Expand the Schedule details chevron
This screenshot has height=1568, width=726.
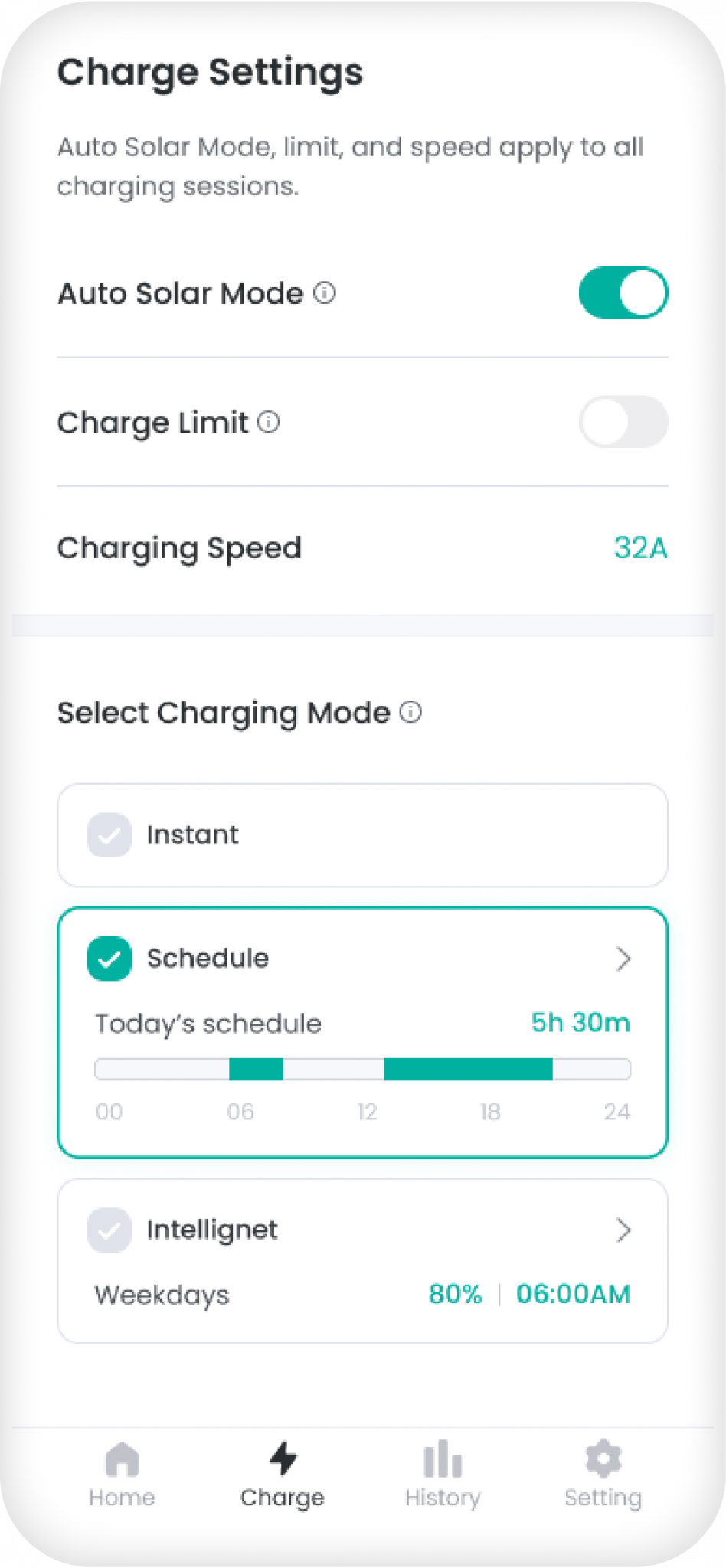625,959
